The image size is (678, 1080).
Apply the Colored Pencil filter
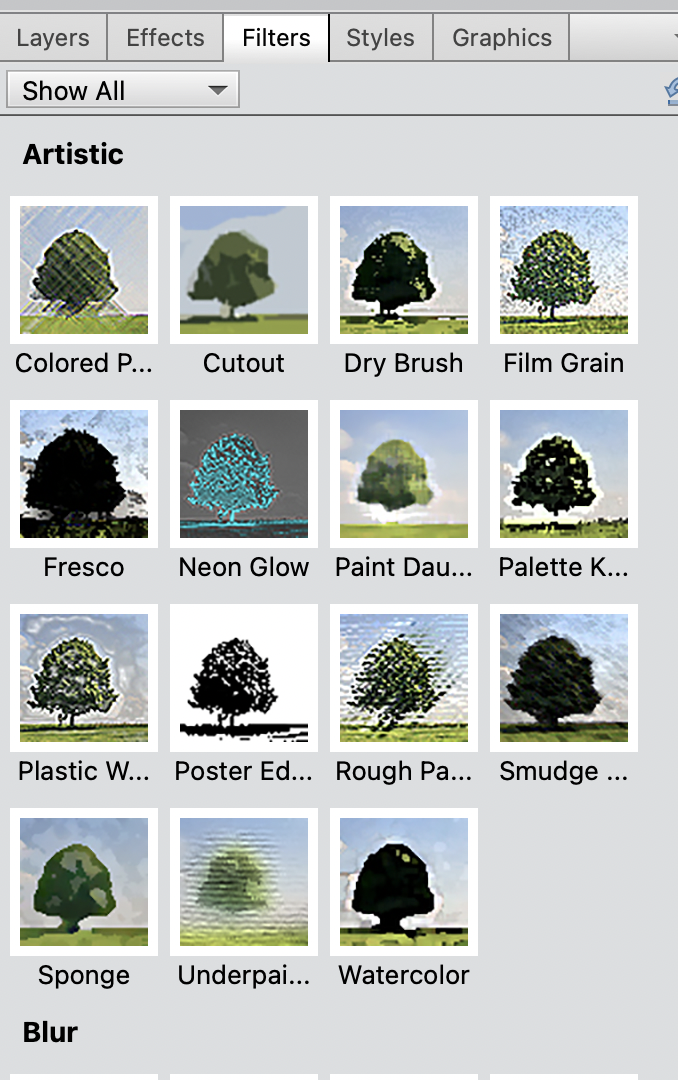pos(84,270)
